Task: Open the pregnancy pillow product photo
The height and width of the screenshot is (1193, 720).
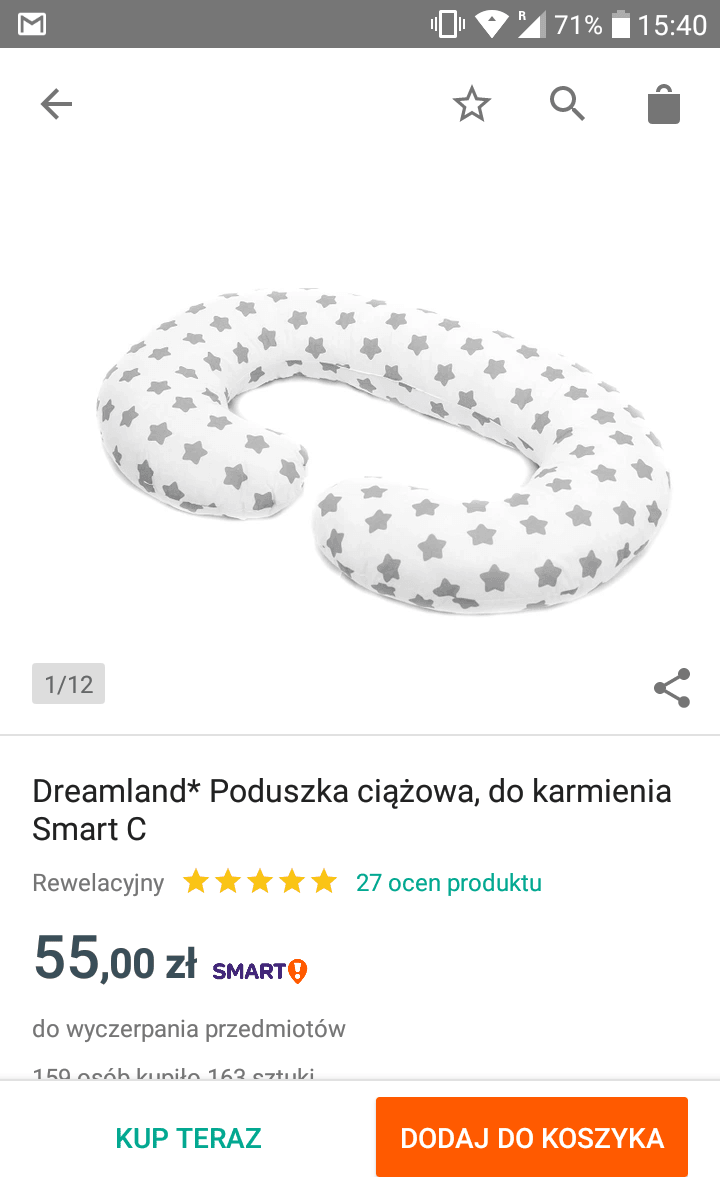Action: (384, 450)
